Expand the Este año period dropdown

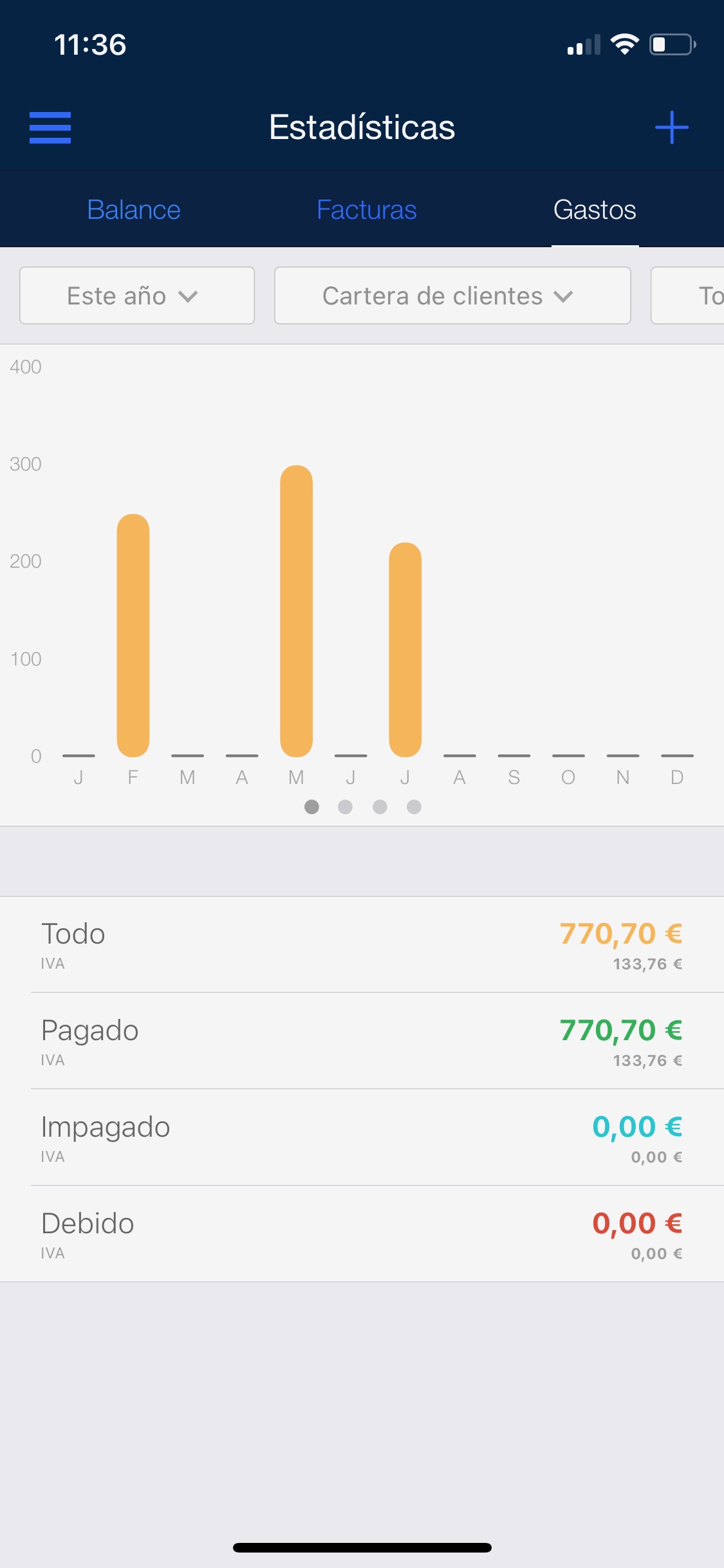pos(137,295)
